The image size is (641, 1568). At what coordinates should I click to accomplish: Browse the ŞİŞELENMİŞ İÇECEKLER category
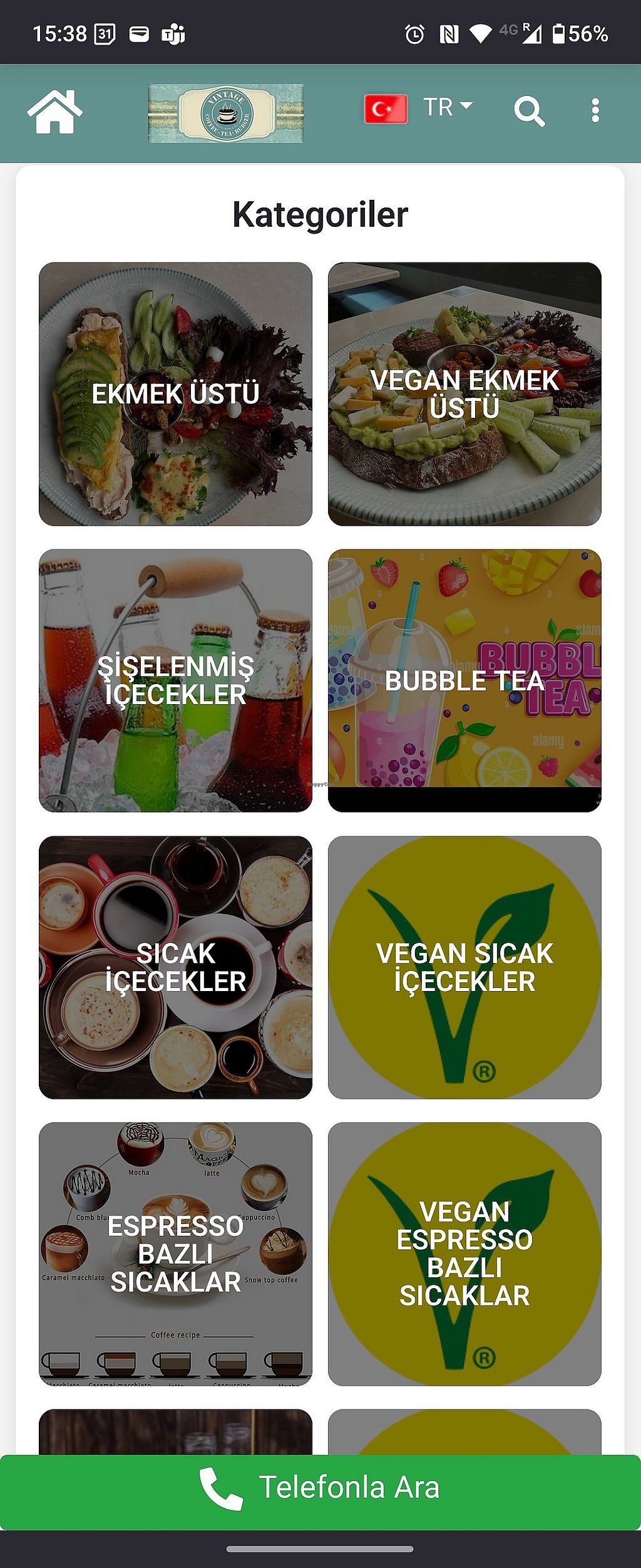(175, 680)
